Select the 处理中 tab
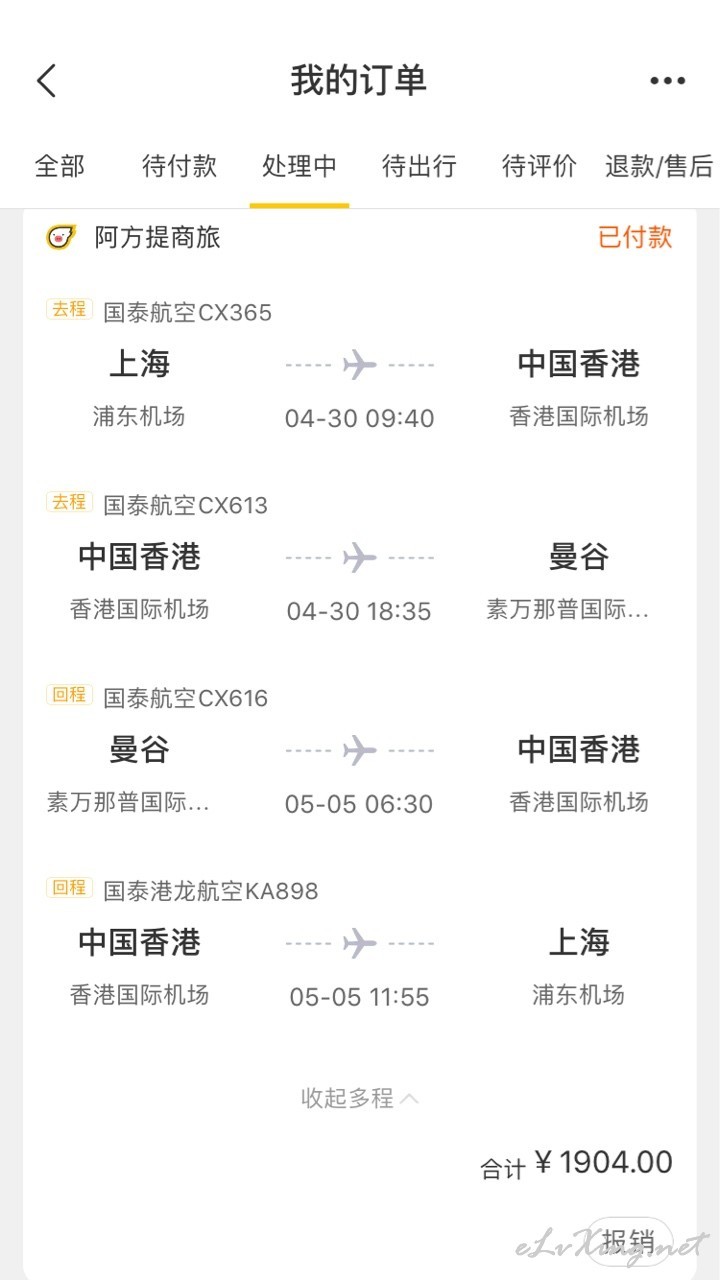The width and height of the screenshot is (720, 1280). [299, 166]
